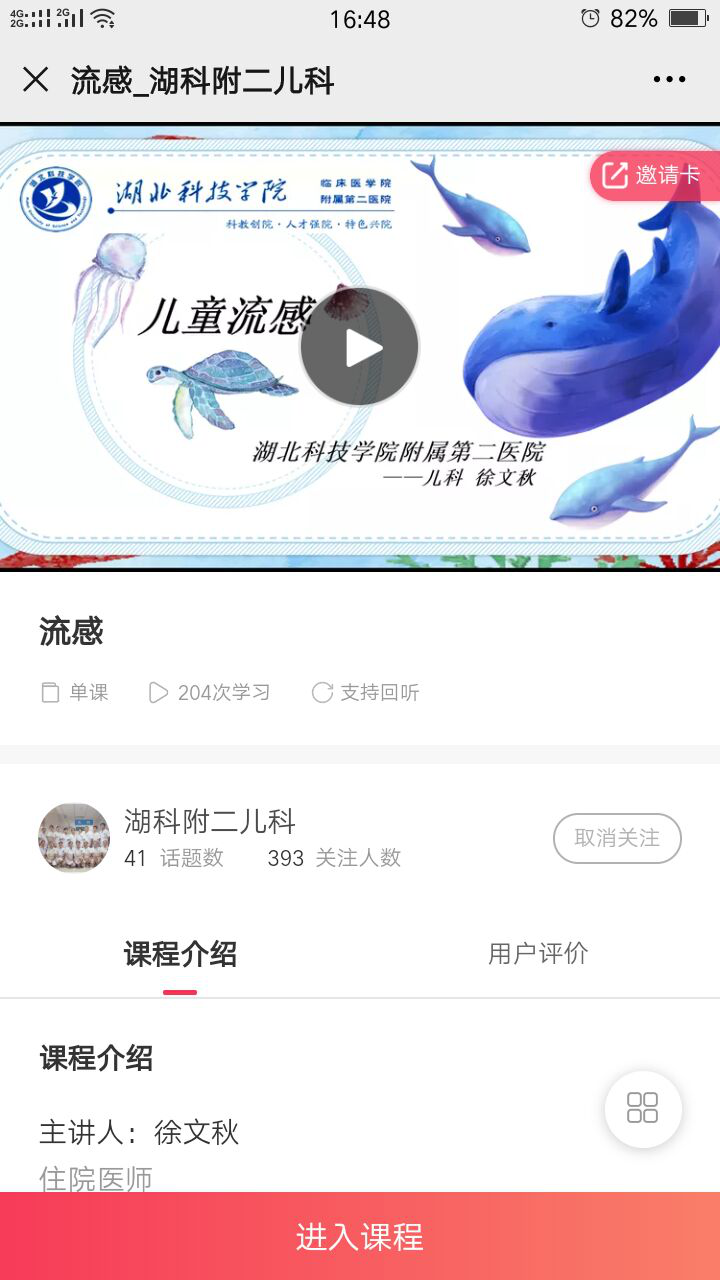Tap 取消关注 to unfollow
720x1280 pixels.
617,838
